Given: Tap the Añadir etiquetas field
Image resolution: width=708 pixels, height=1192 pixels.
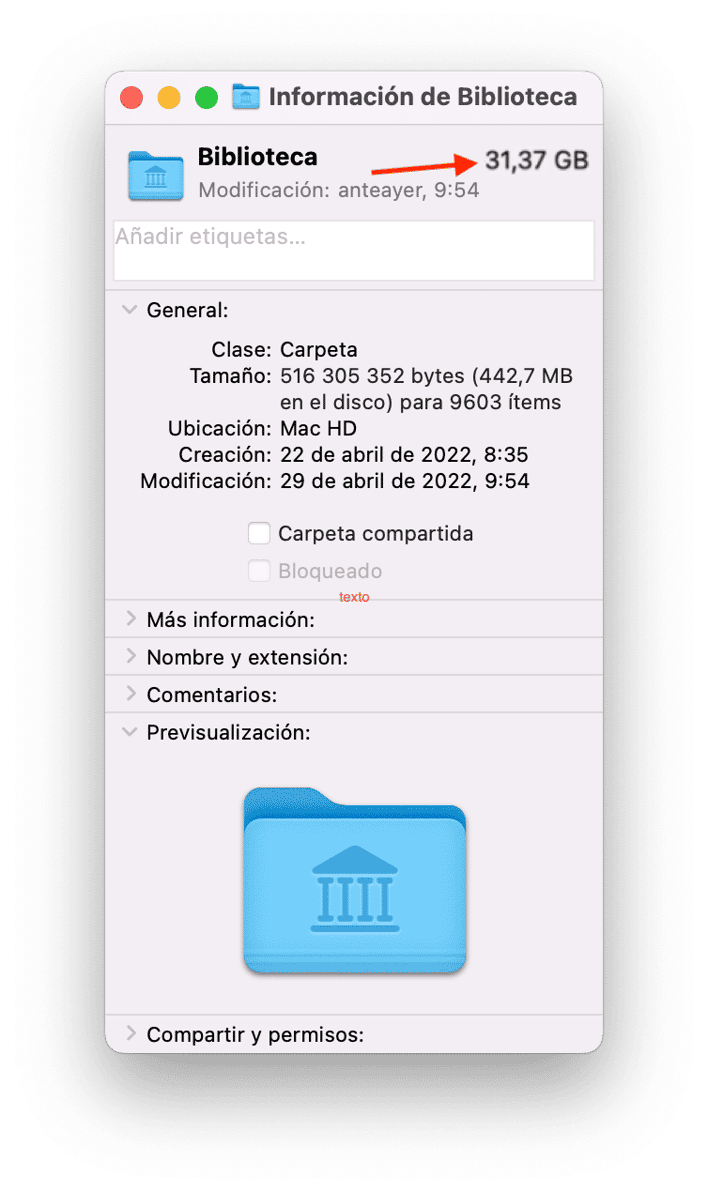Looking at the screenshot, I should 353,250.
